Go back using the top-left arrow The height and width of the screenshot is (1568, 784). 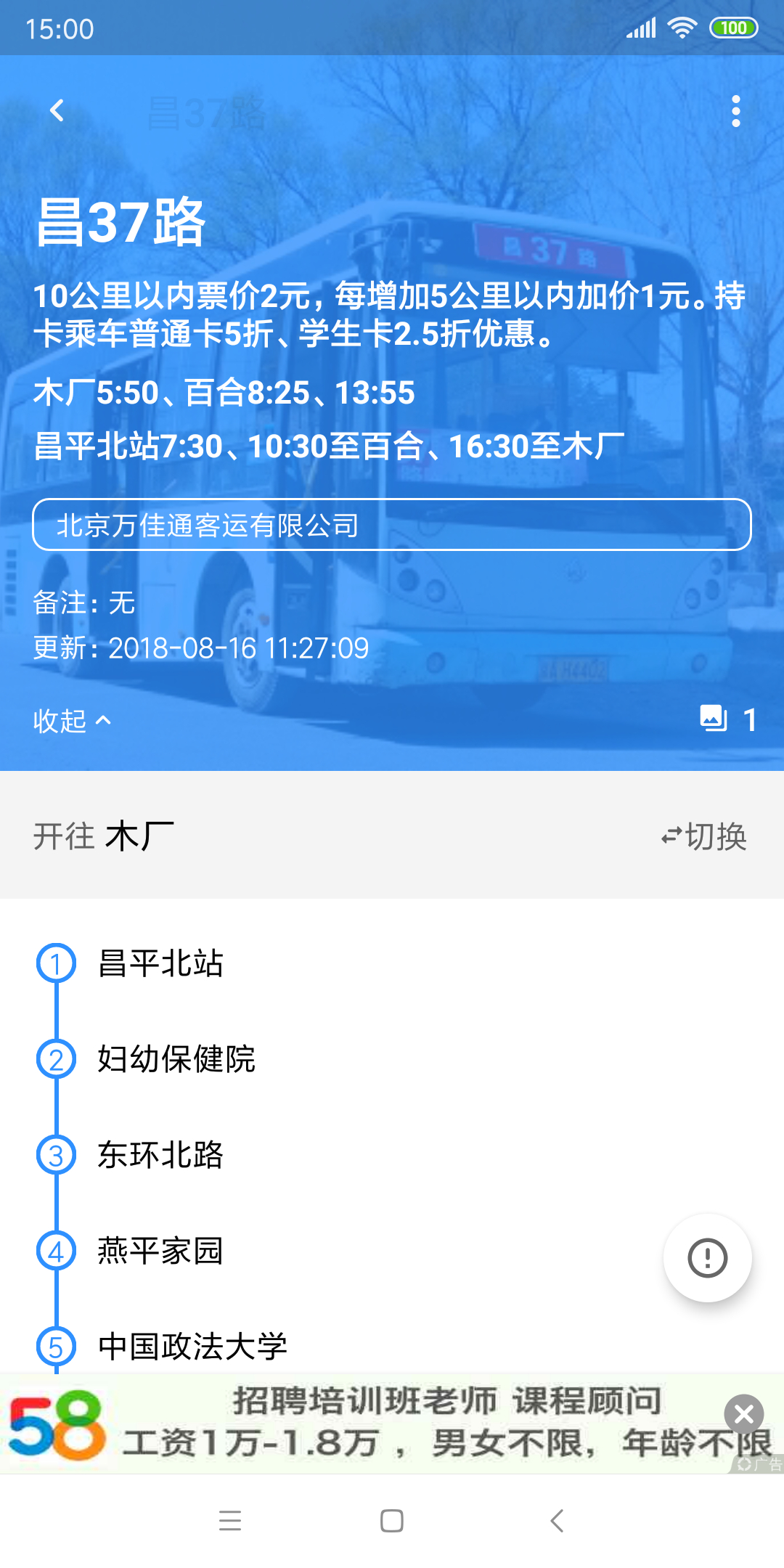pyautogui.click(x=57, y=111)
